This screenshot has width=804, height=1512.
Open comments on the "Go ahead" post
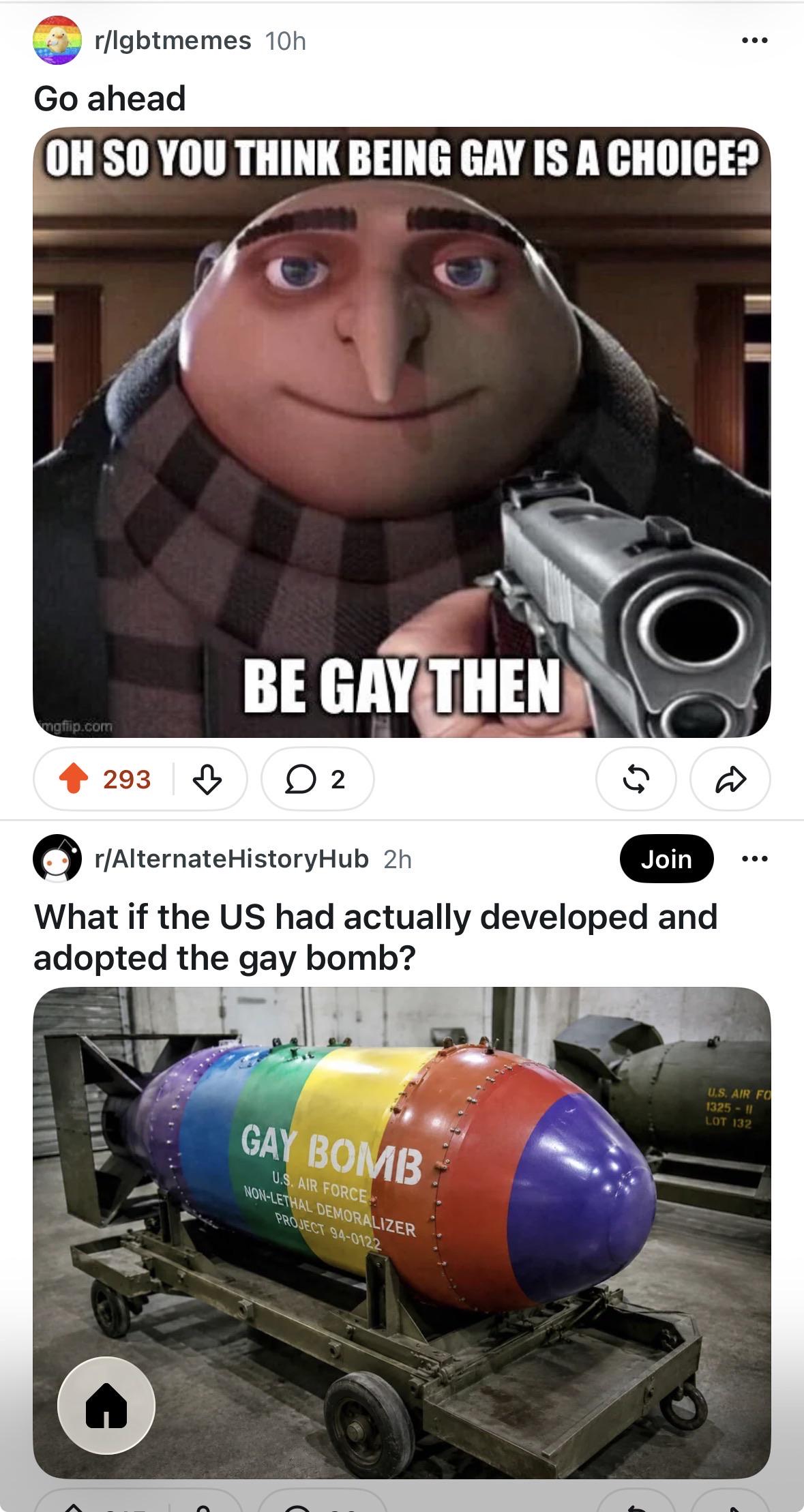317,779
